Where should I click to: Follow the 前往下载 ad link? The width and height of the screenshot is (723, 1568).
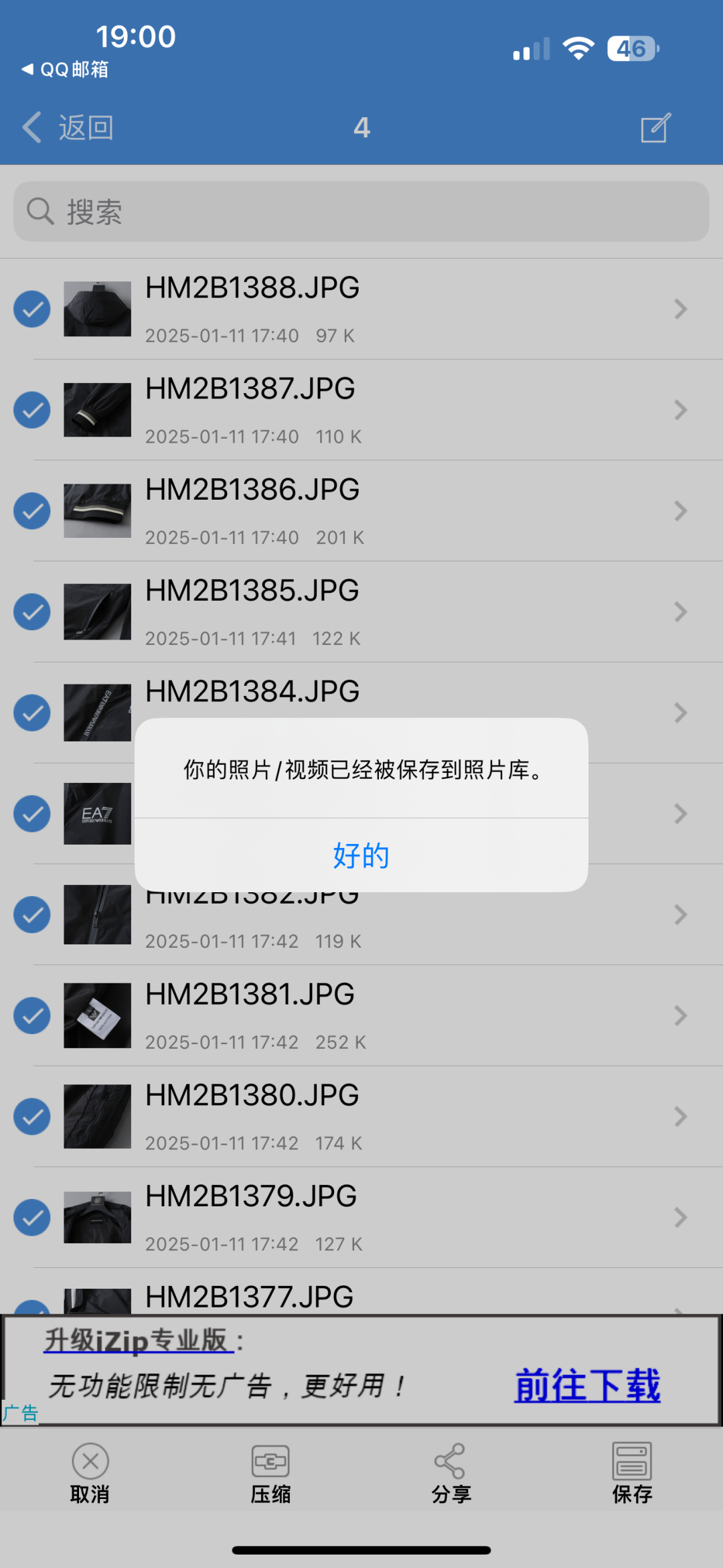[x=587, y=1385]
